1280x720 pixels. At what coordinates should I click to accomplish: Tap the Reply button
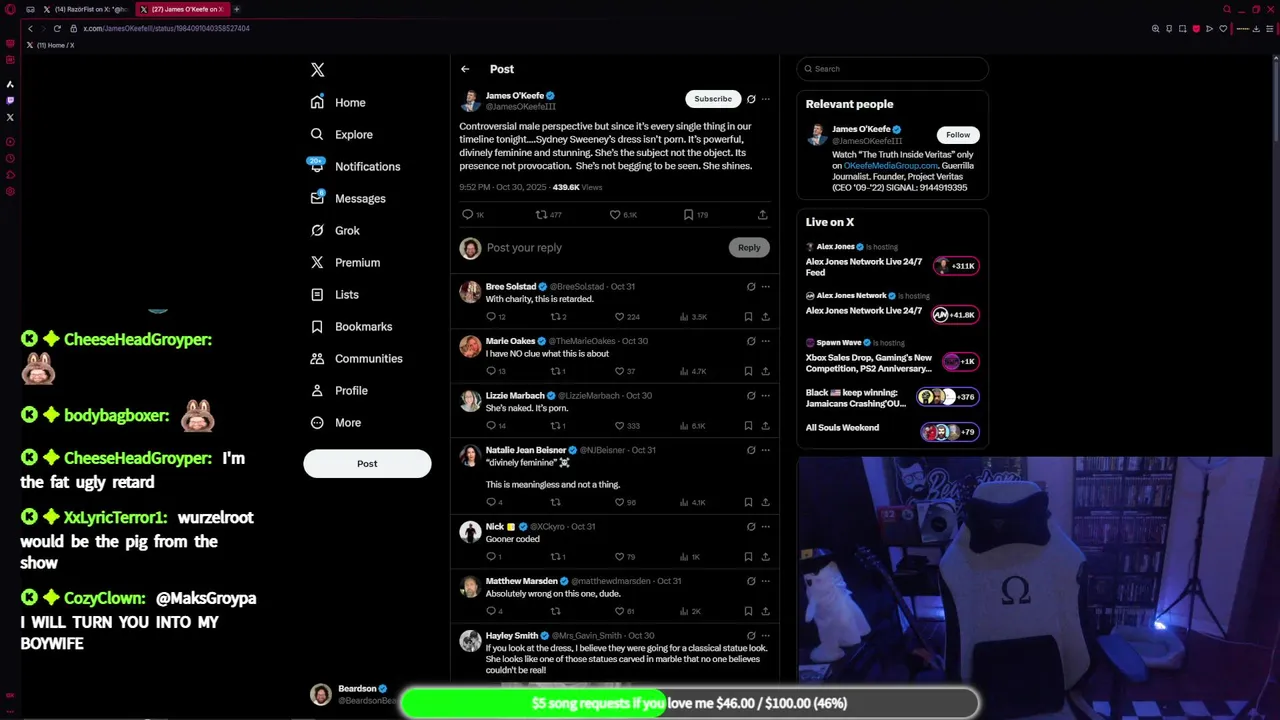(x=749, y=247)
